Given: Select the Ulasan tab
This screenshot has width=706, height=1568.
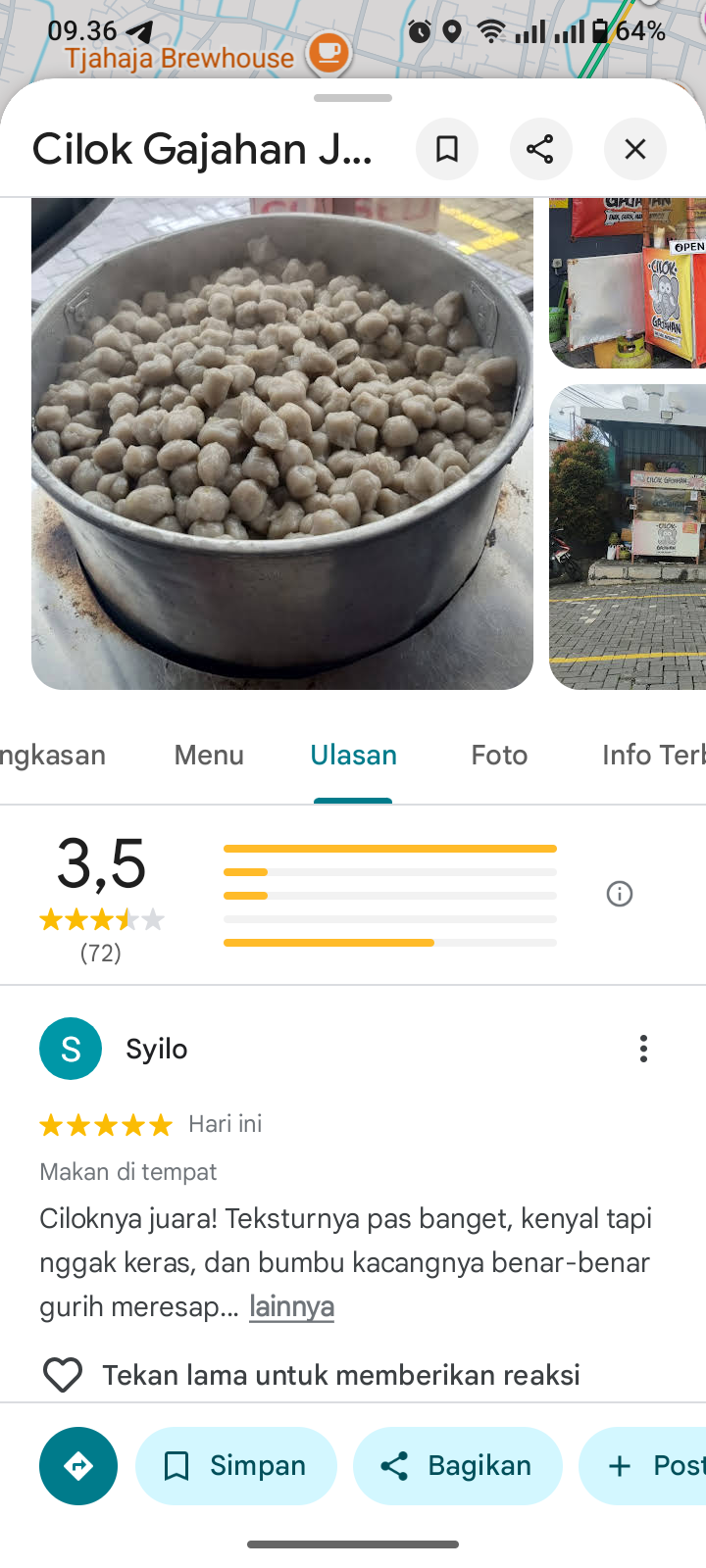Looking at the screenshot, I should 353,755.
